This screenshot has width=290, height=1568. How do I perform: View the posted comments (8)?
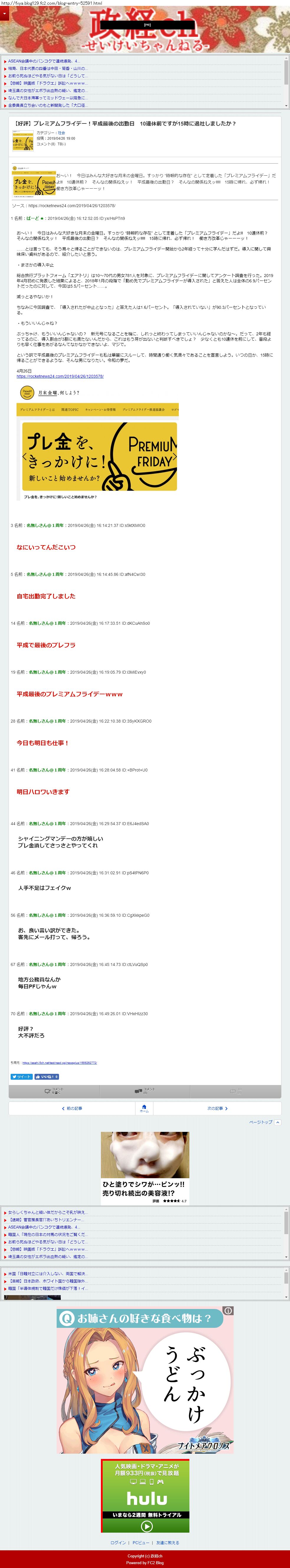(x=145, y=1092)
